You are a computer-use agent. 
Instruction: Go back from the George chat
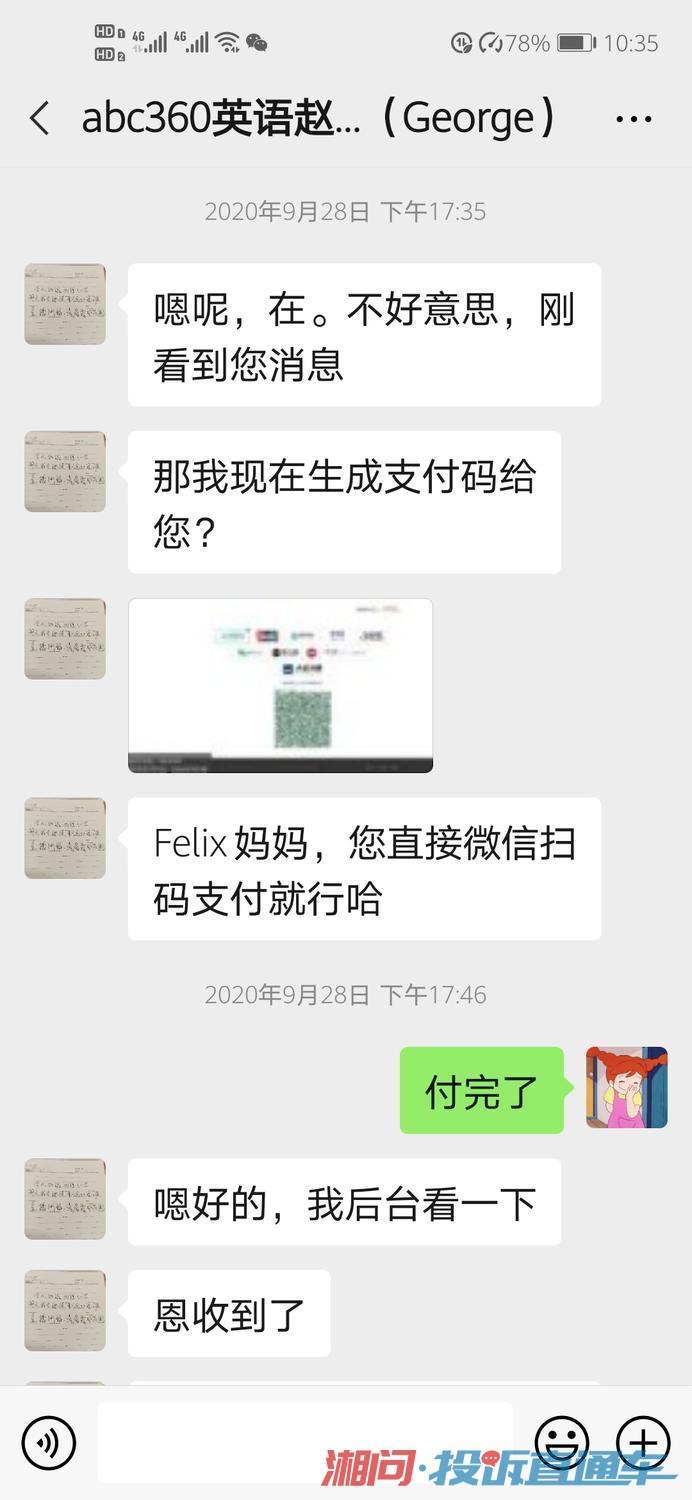coord(40,119)
